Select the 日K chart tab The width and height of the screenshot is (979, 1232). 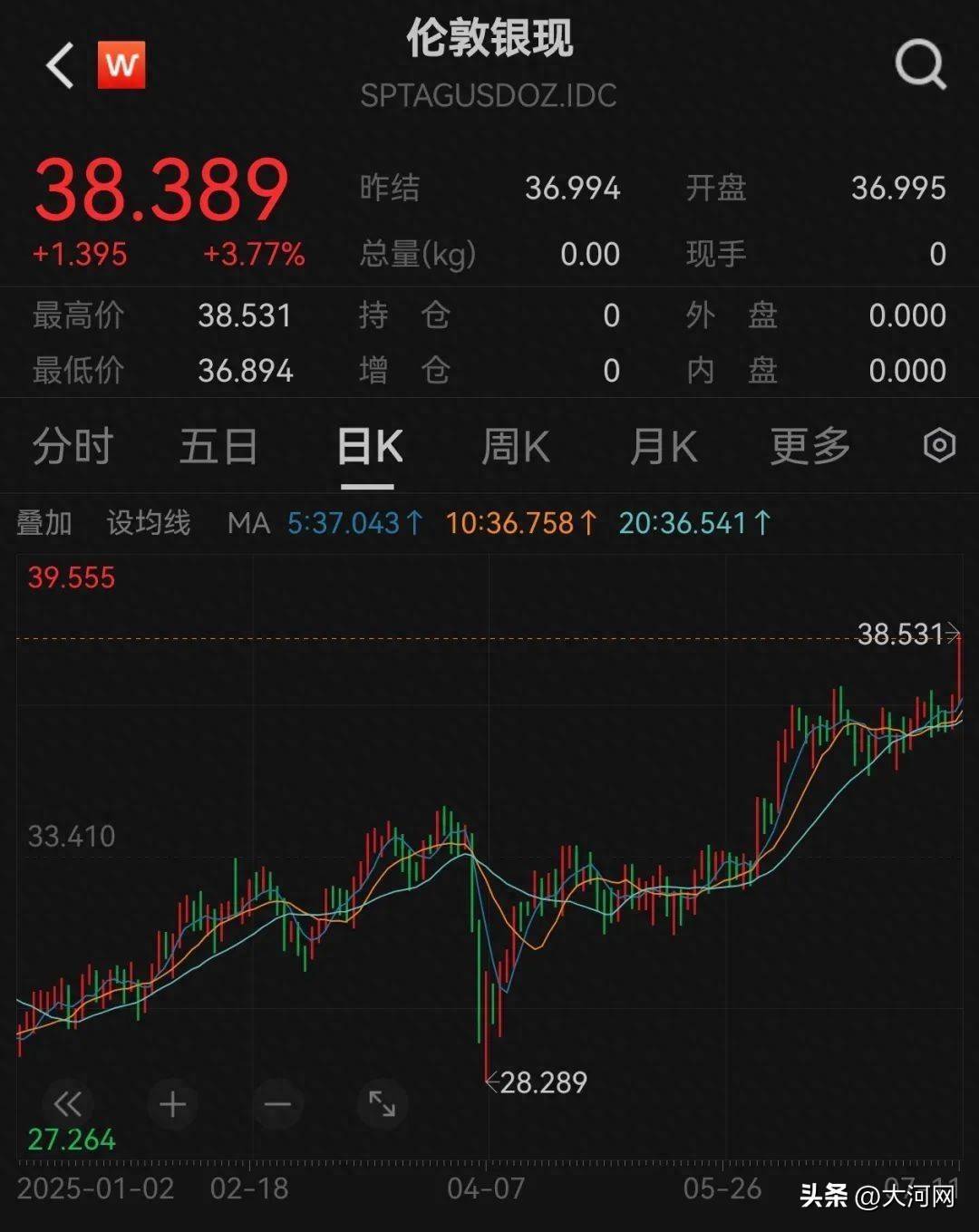coord(369,447)
